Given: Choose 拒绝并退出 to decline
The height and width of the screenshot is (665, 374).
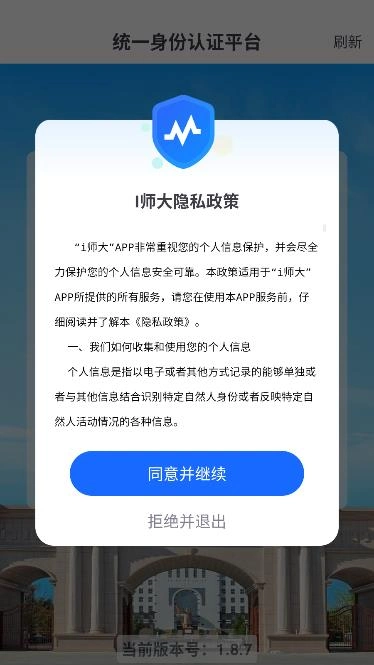Looking at the screenshot, I should tap(187, 522).
